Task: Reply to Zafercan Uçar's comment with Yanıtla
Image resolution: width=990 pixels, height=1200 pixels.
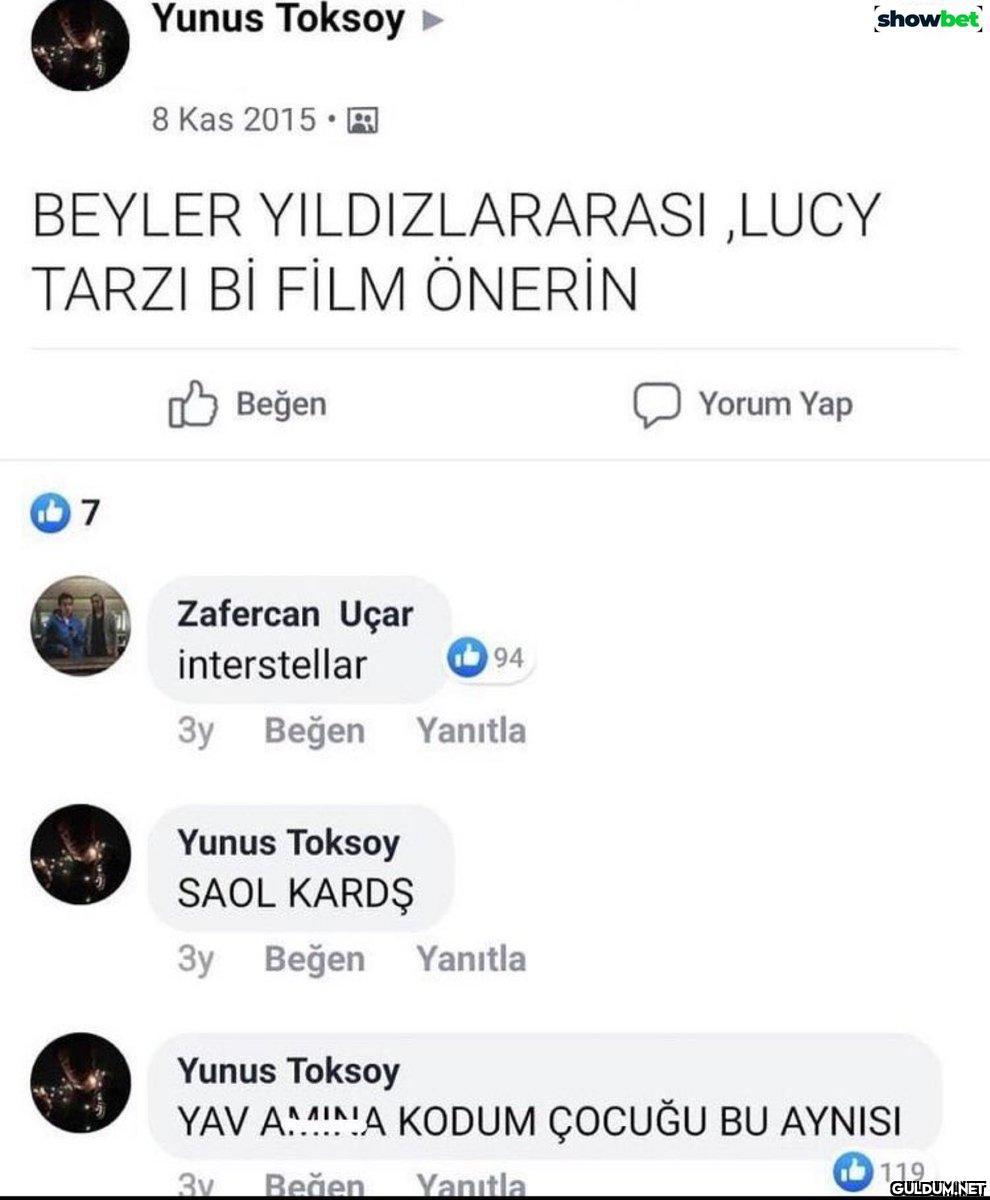Action: pos(470,732)
